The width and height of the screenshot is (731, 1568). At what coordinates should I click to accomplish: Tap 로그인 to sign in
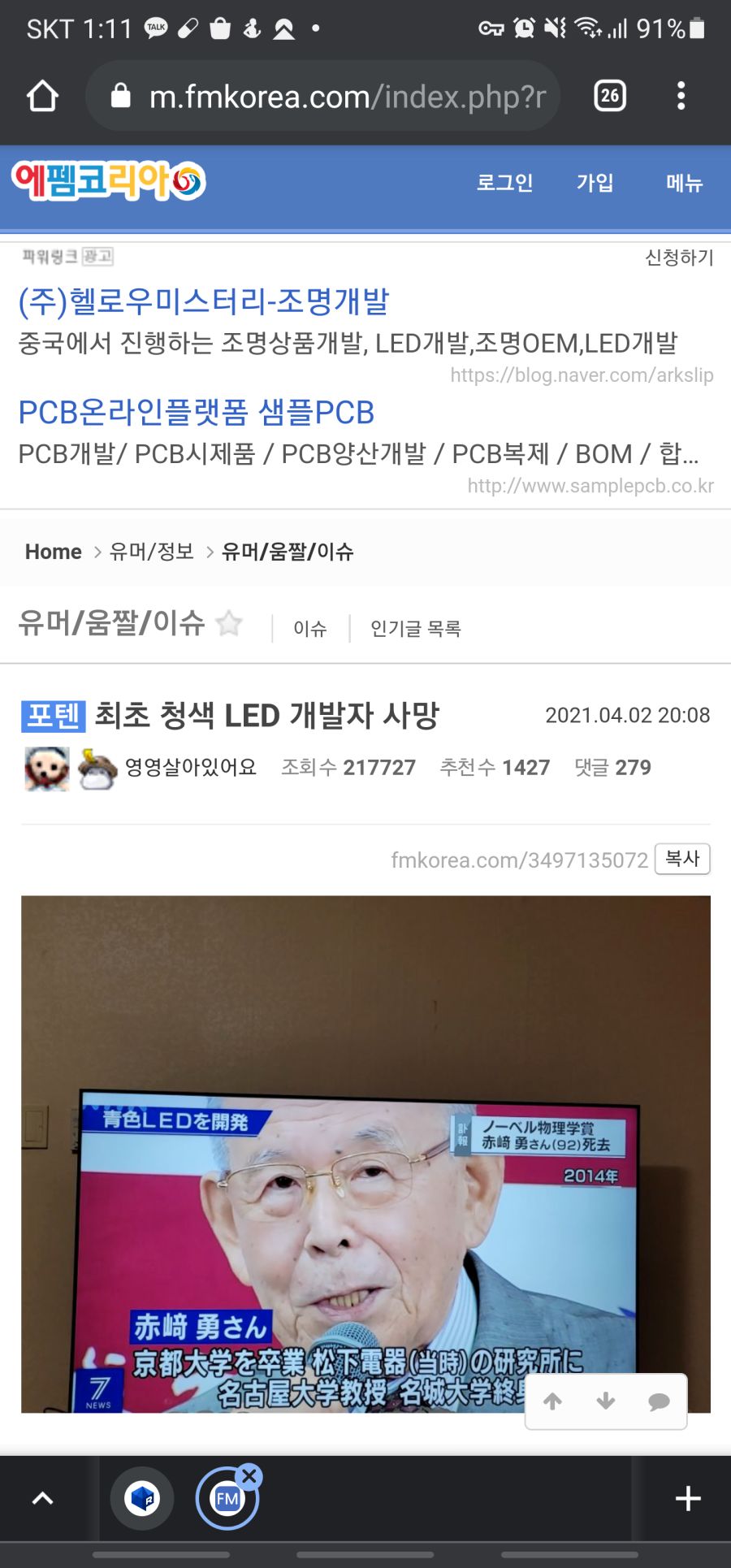505,184
